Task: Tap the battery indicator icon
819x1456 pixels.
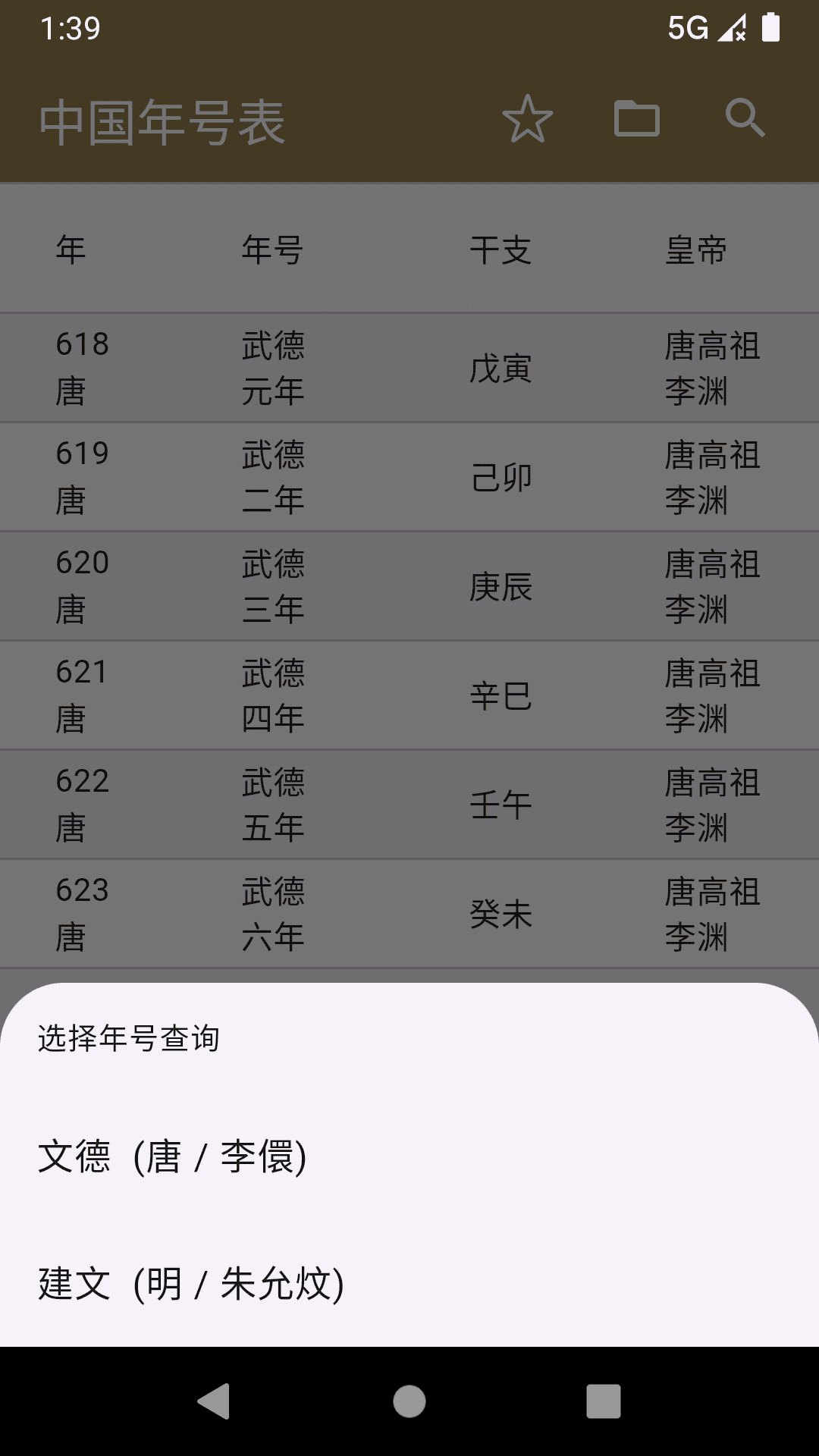Action: coord(770,27)
